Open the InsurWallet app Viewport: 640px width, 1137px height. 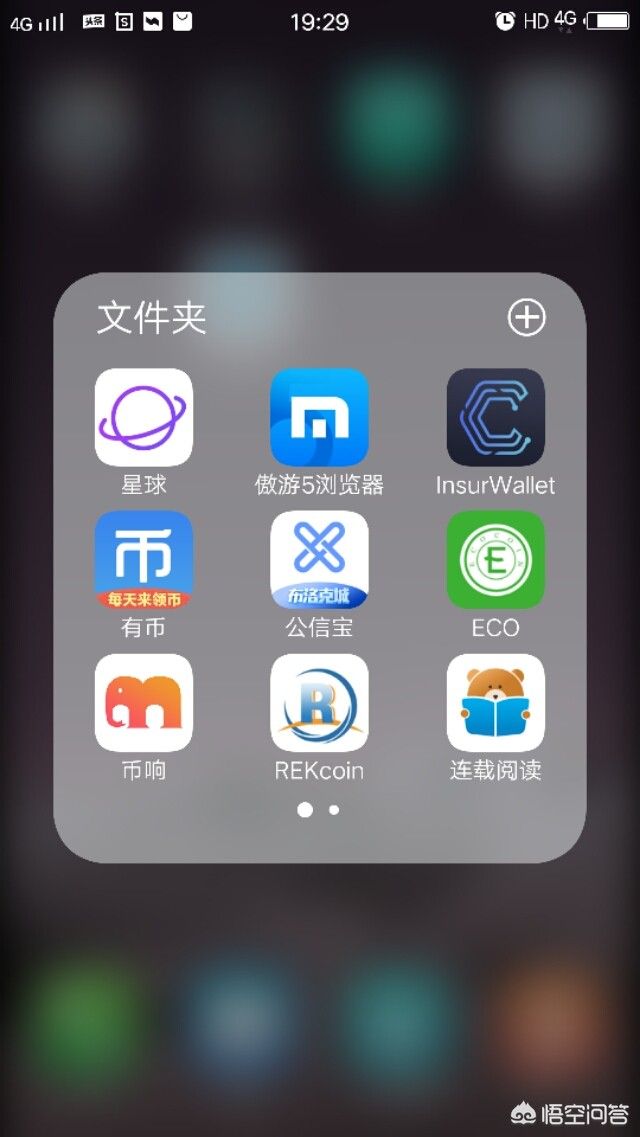tap(496, 417)
